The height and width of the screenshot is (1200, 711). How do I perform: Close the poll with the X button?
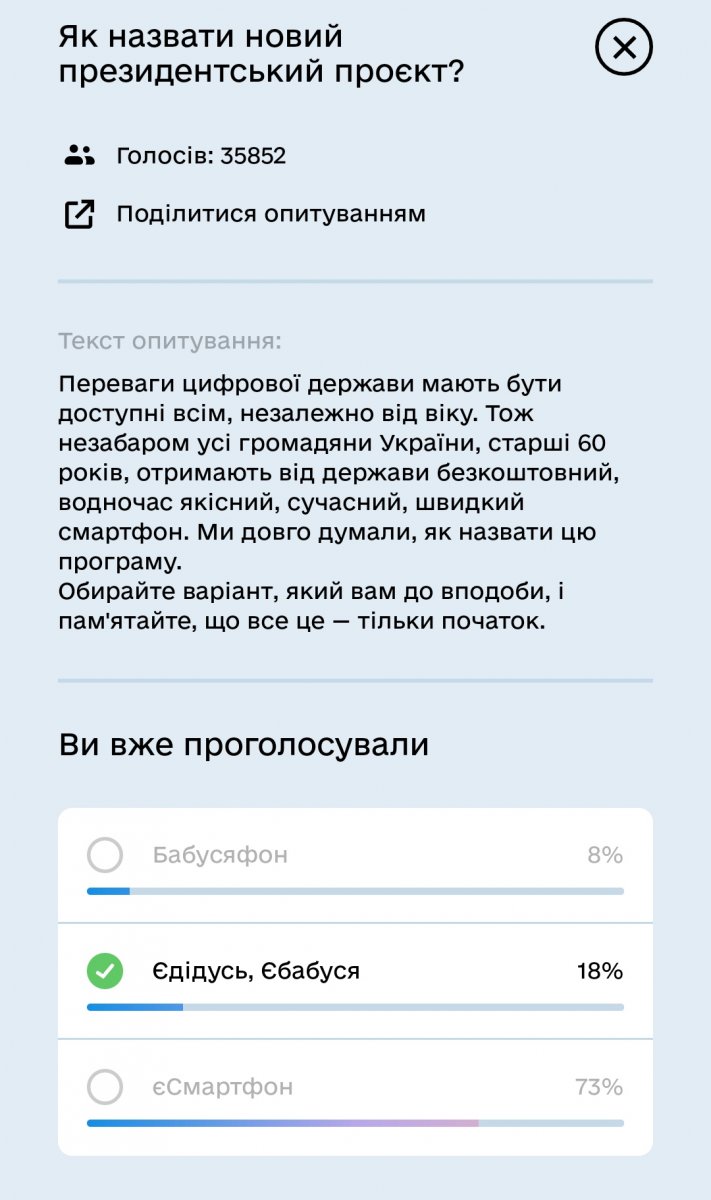(623, 47)
